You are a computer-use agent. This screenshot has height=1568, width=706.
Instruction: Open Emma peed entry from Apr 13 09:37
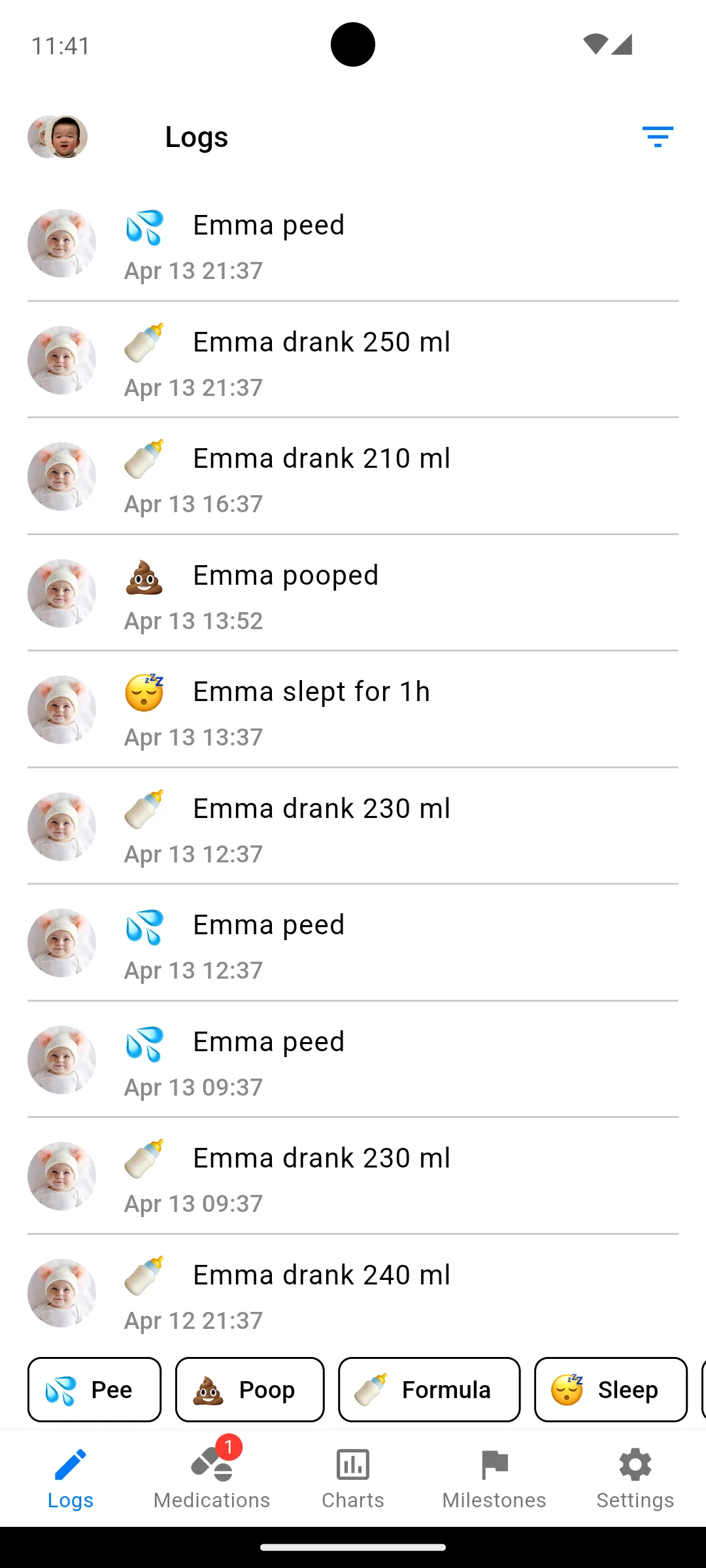353,1060
